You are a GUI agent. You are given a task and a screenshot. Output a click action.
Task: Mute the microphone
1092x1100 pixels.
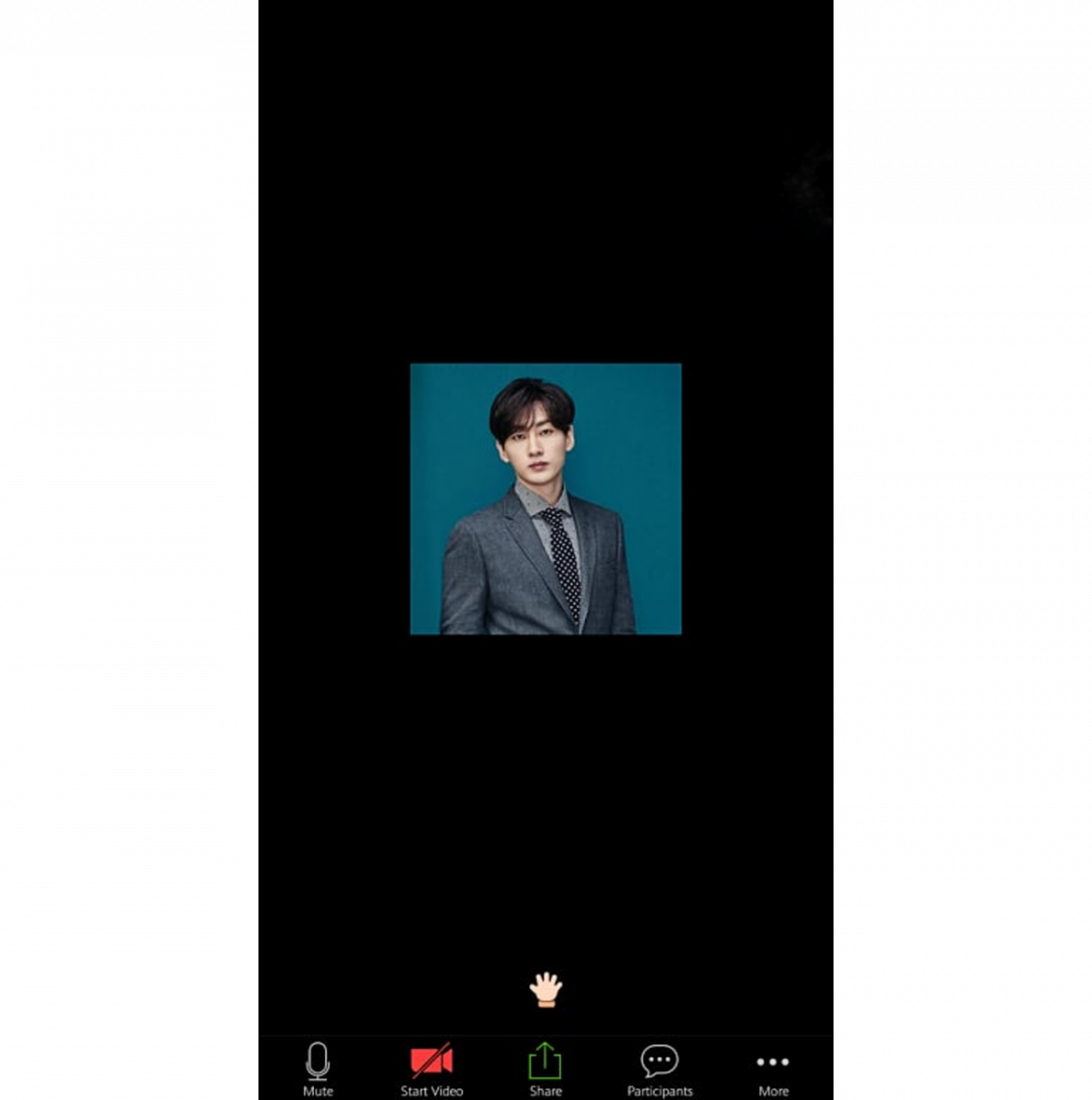(x=318, y=1068)
